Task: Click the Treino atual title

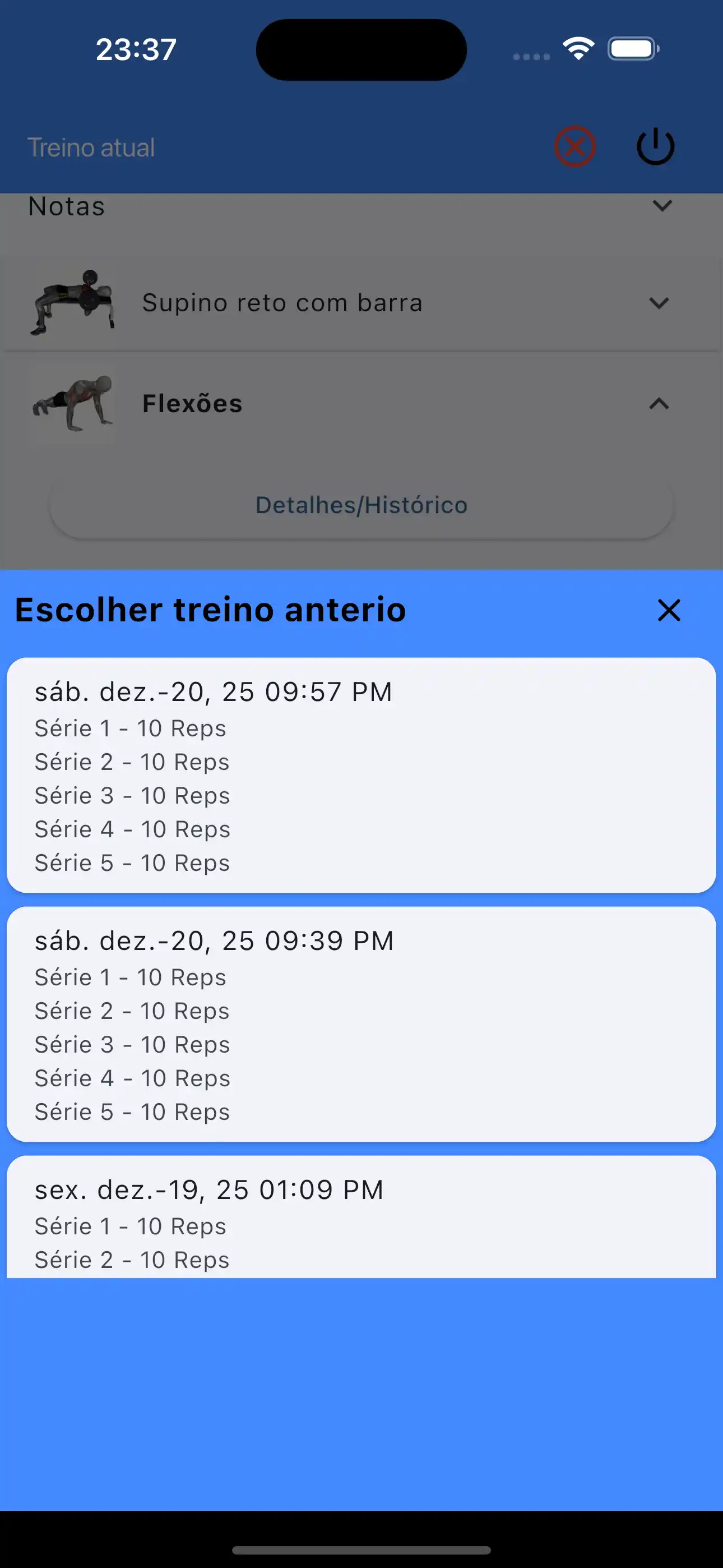Action: click(91, 147)
